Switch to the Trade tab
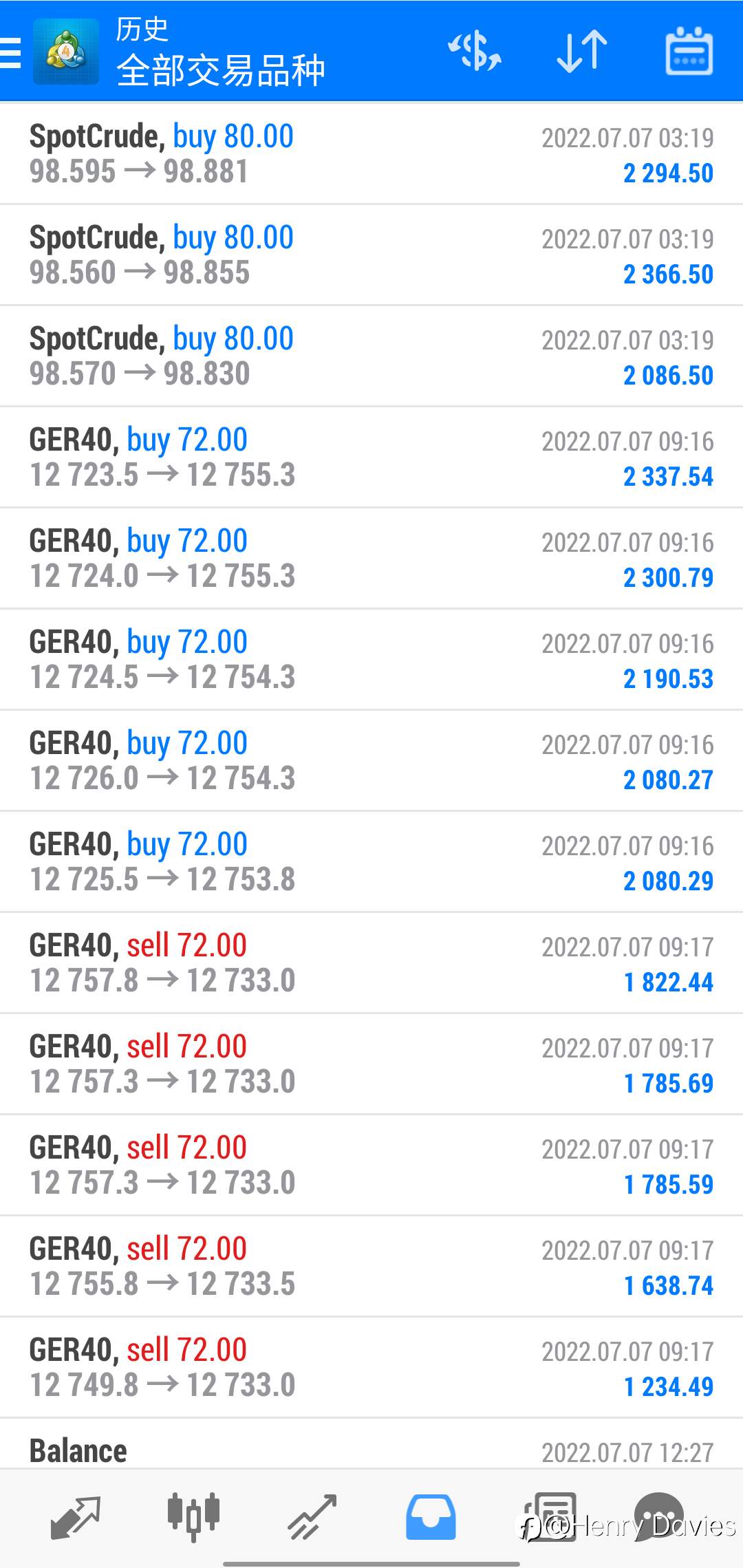This screenshot has height=1568, width=743. click(x=312, y=1517)
